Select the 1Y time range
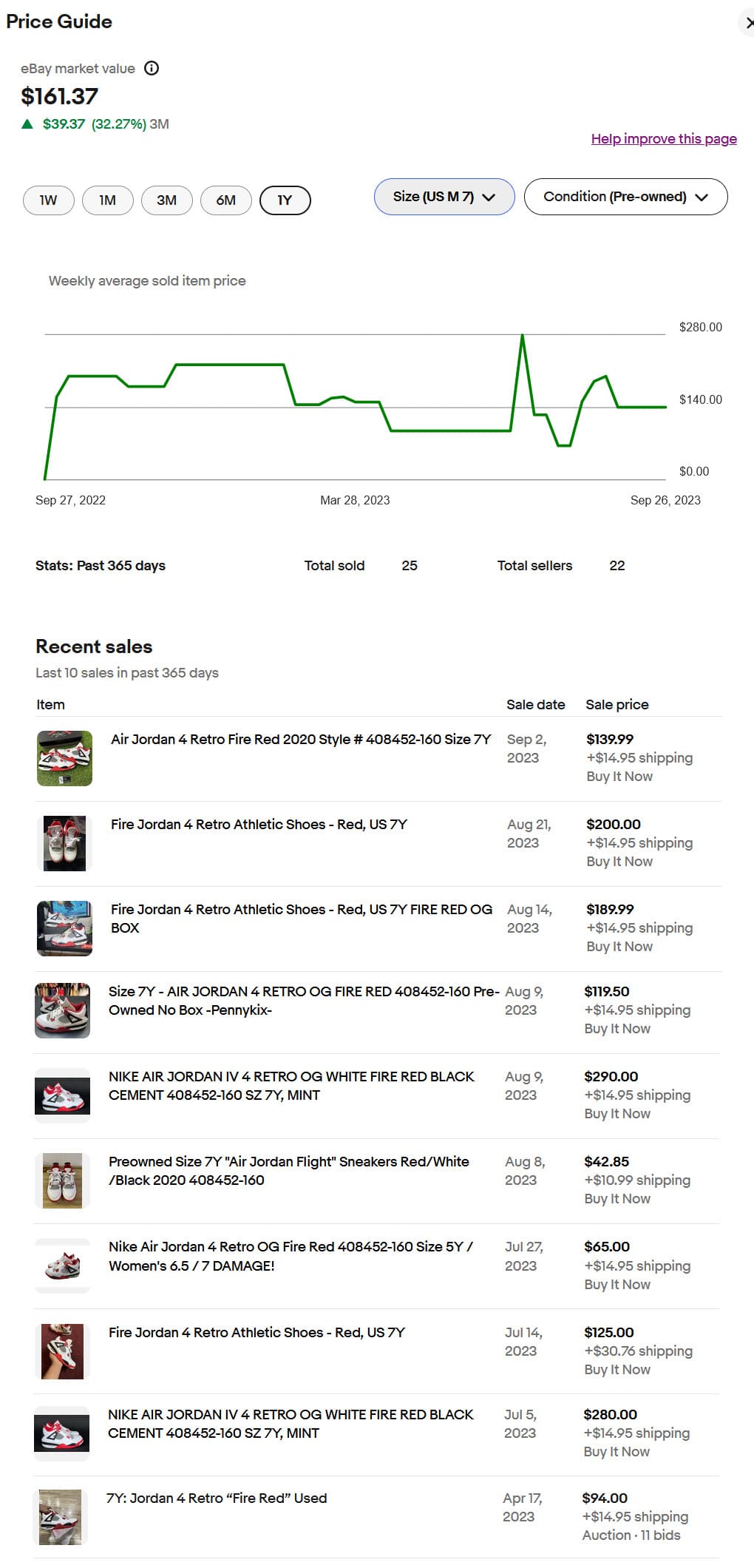 tap(285, 200)
